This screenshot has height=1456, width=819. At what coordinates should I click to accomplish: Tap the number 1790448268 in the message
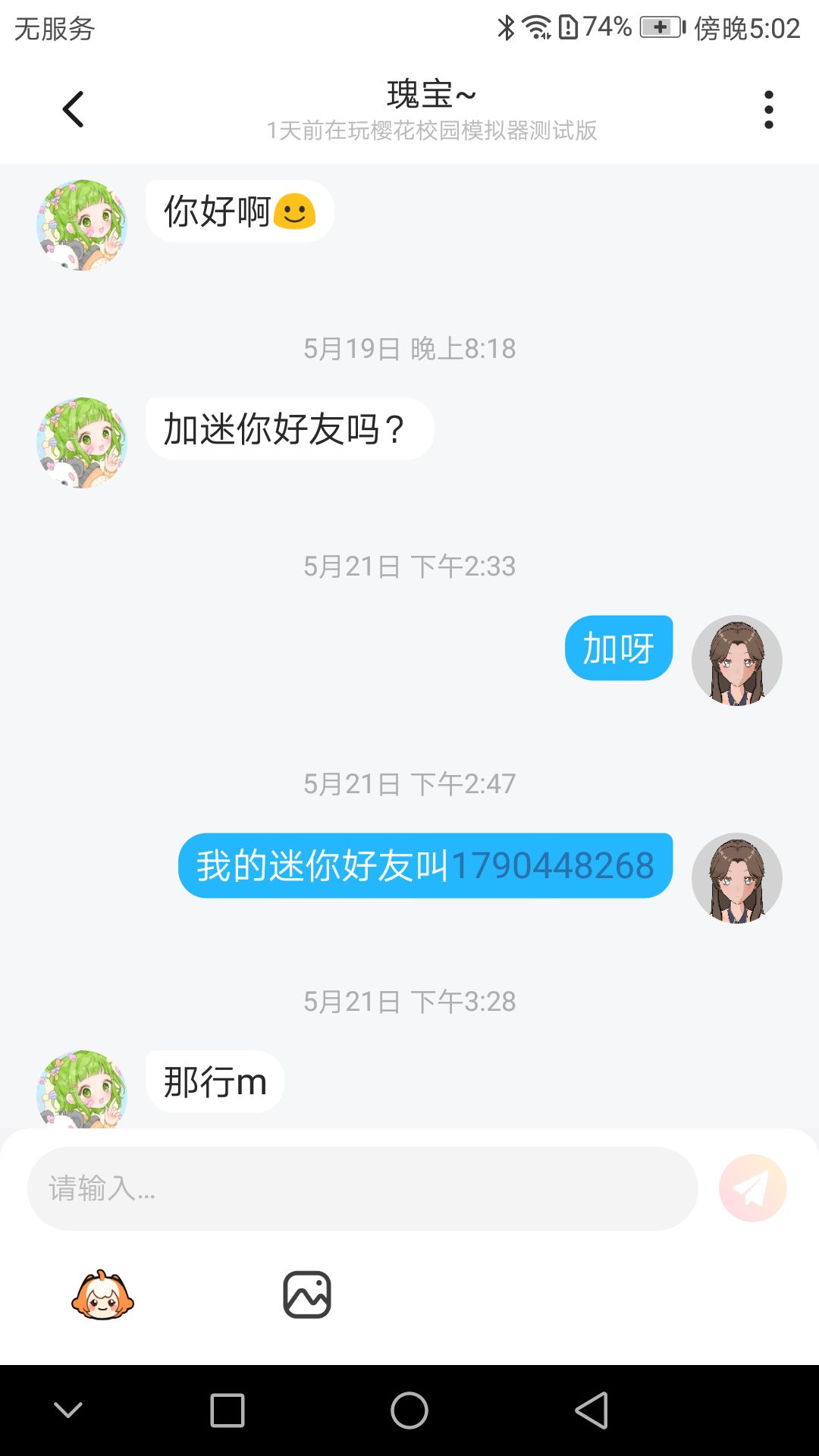553,866
